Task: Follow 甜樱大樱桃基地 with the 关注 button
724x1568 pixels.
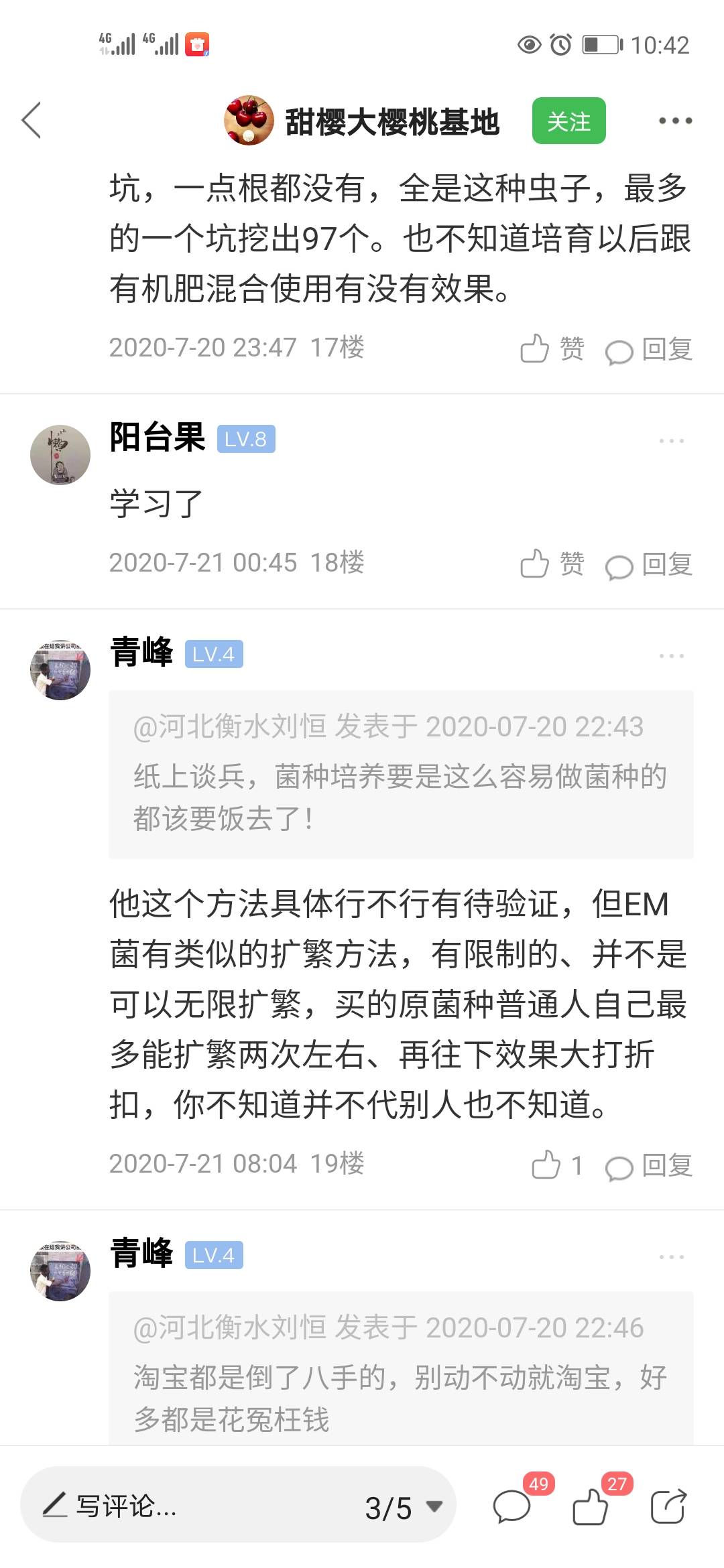Action: pyautogui.click(x=568, y=121)
